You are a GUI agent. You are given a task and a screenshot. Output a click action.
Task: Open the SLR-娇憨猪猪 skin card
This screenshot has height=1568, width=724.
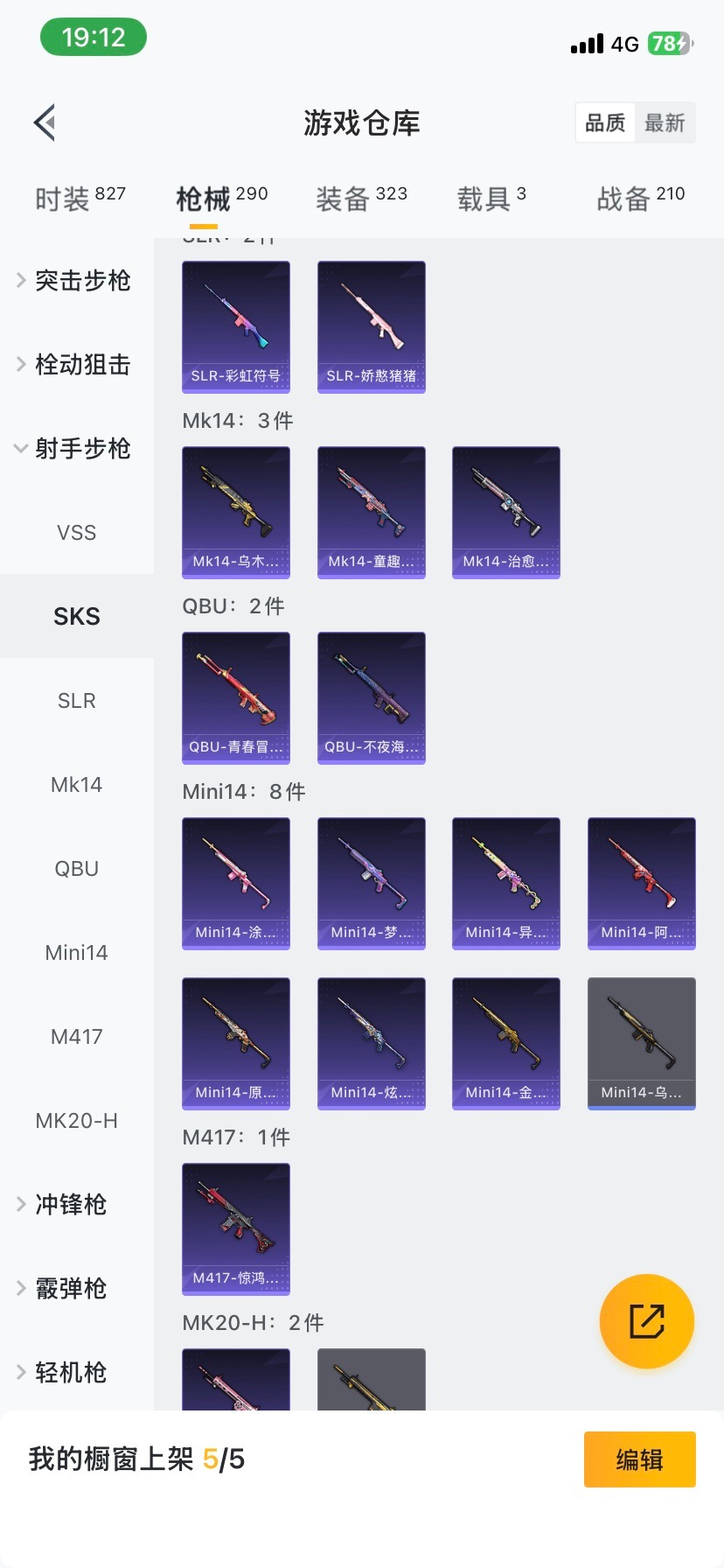[x=371, y=326]
